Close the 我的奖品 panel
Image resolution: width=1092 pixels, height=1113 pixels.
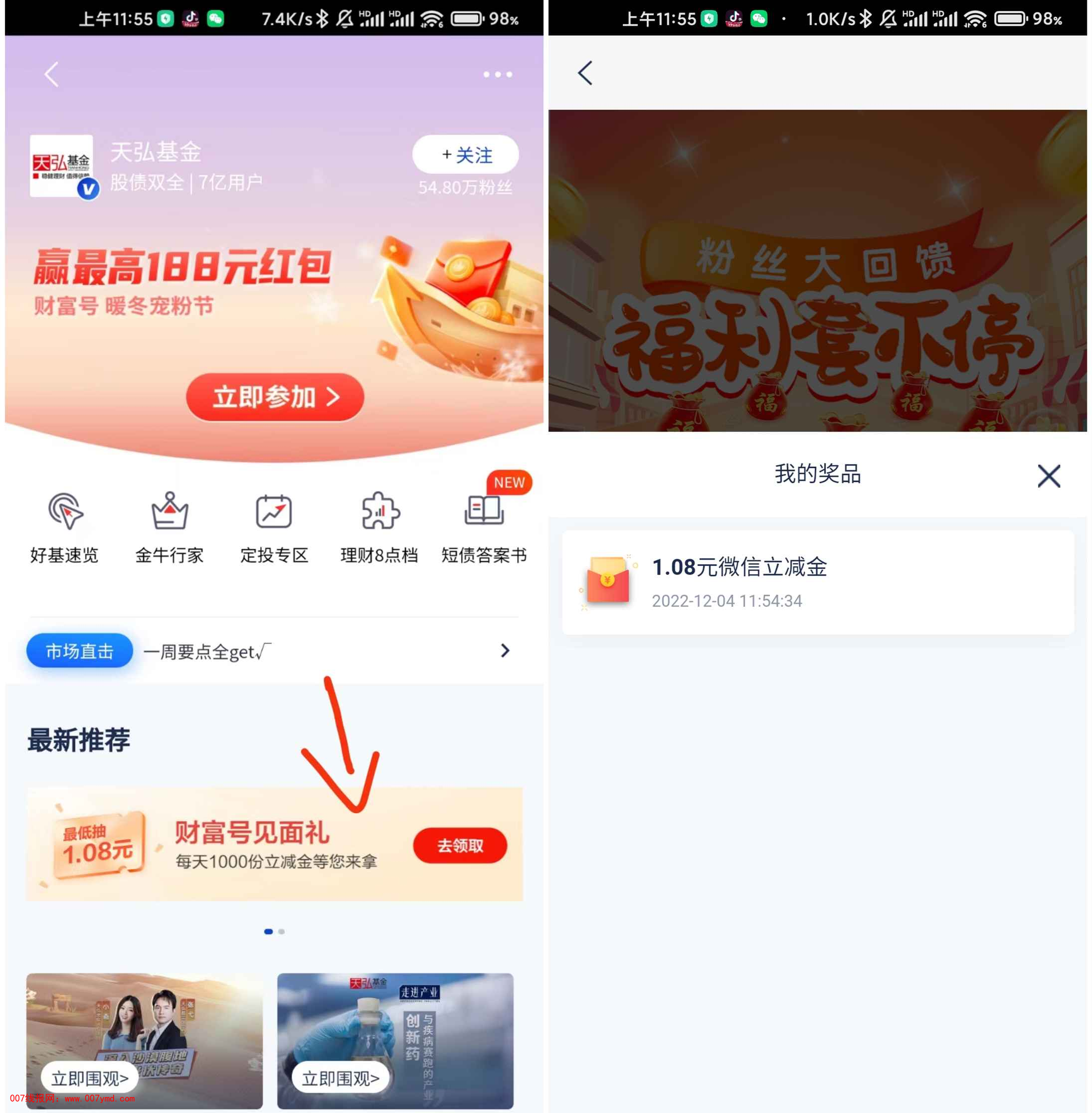click(x=1049, y=476)
